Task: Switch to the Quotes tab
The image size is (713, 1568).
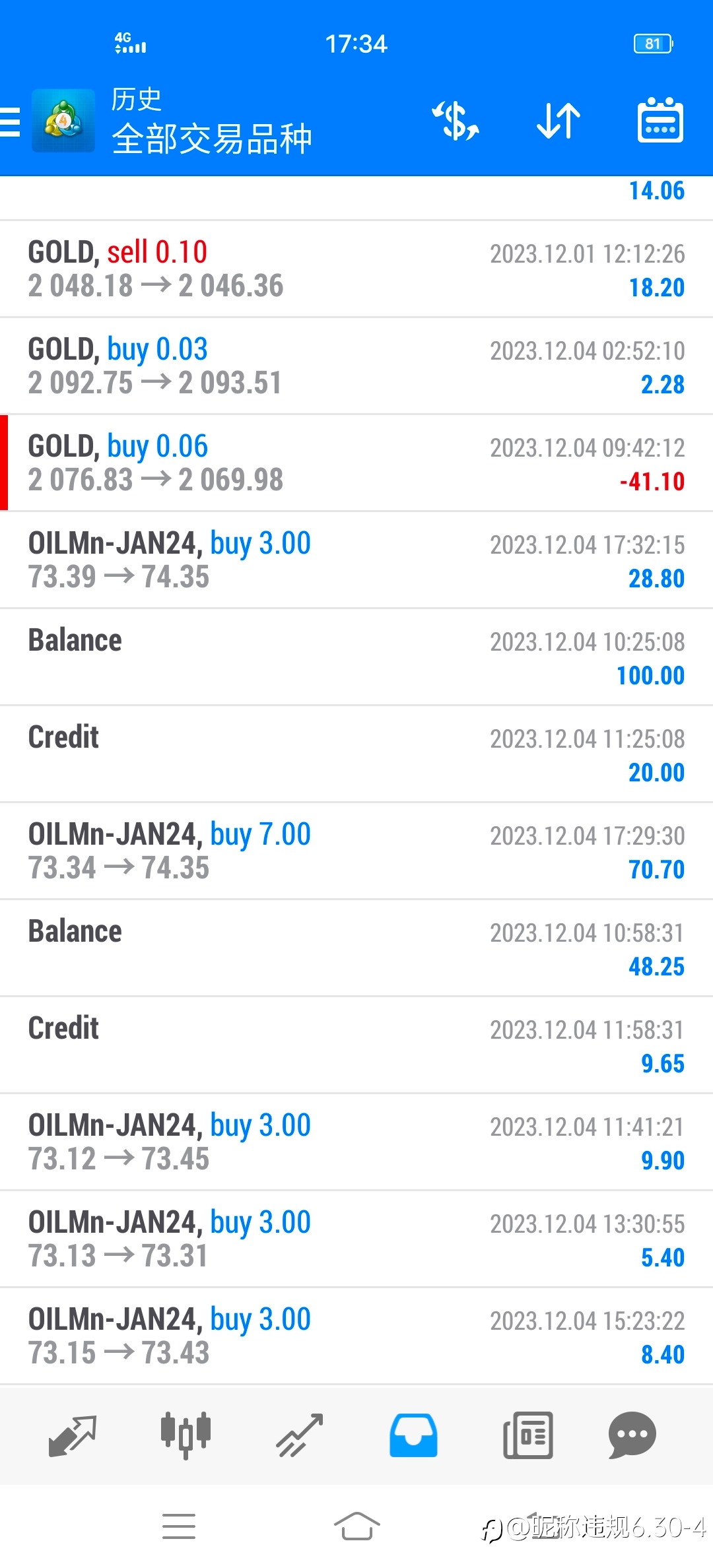Action: coord(73,1435)
